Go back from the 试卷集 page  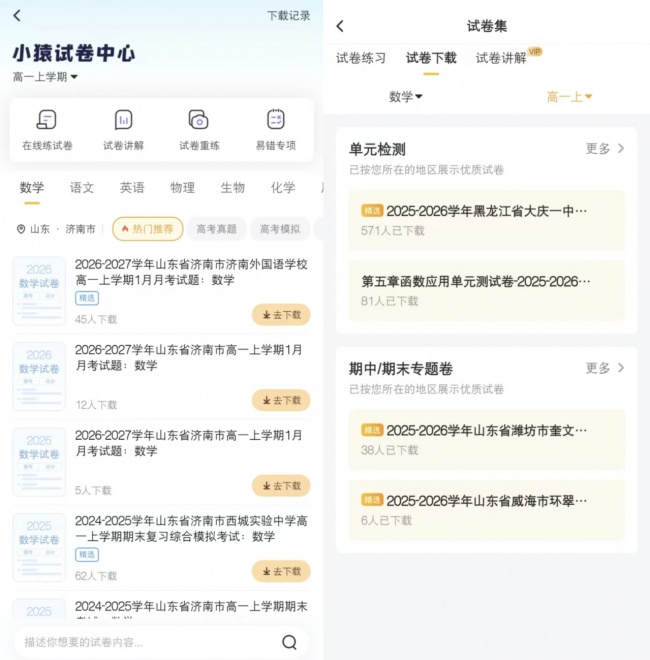(x=340, y=26)
